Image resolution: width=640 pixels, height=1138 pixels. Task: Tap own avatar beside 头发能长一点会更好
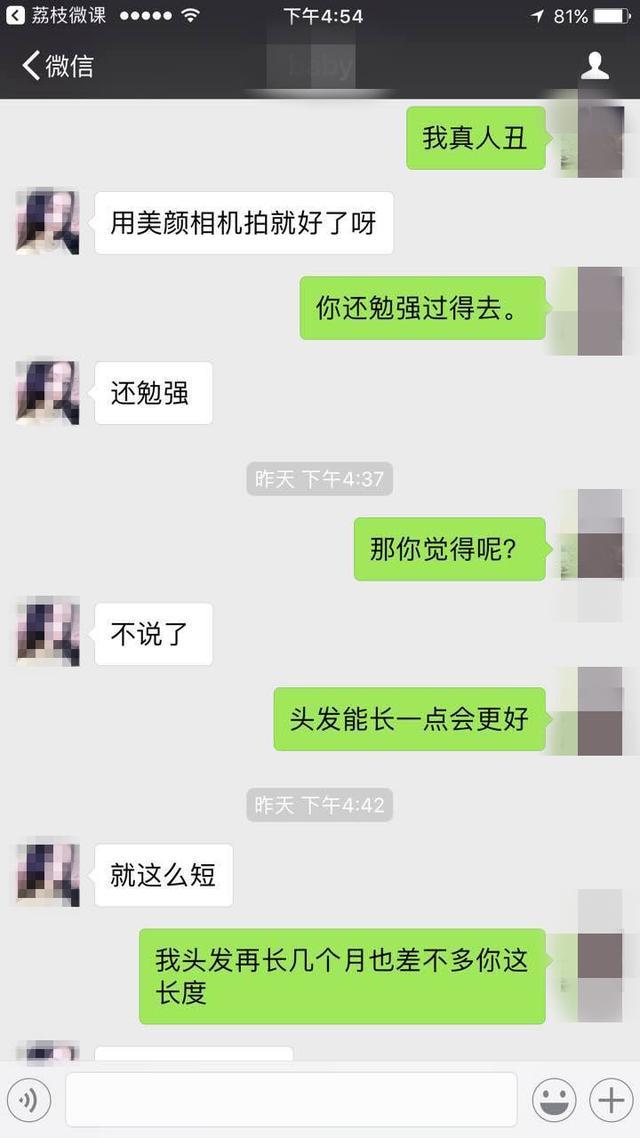[594, 718]
